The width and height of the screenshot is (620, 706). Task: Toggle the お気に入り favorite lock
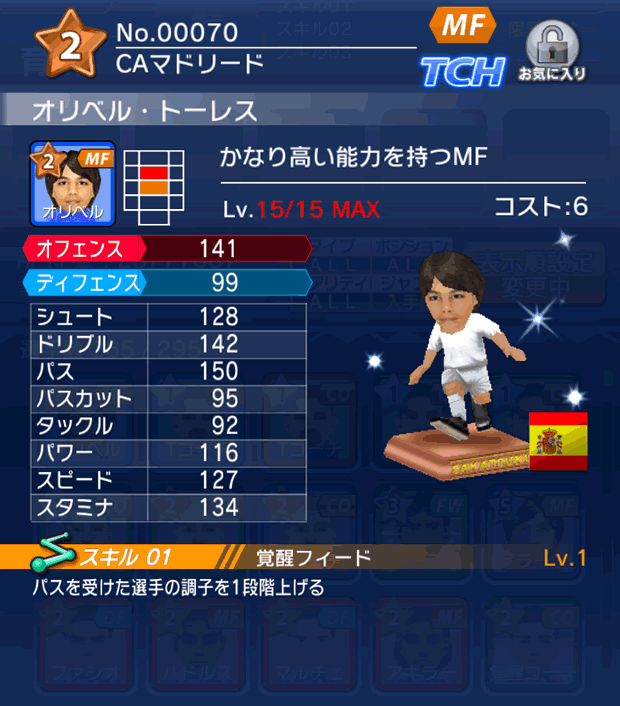click(551, 50)
